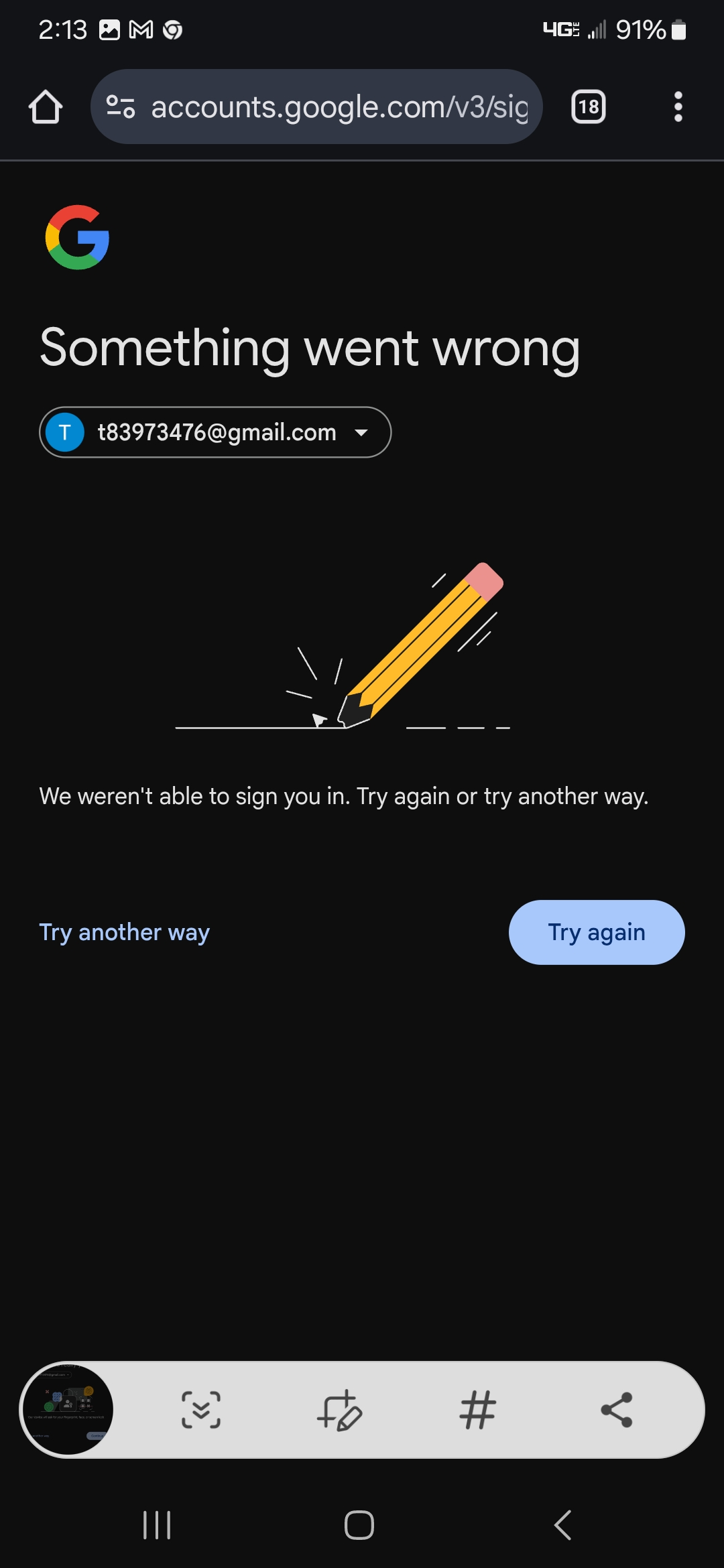
Task: Share the captured screenshot
Action: [617, 1410]
